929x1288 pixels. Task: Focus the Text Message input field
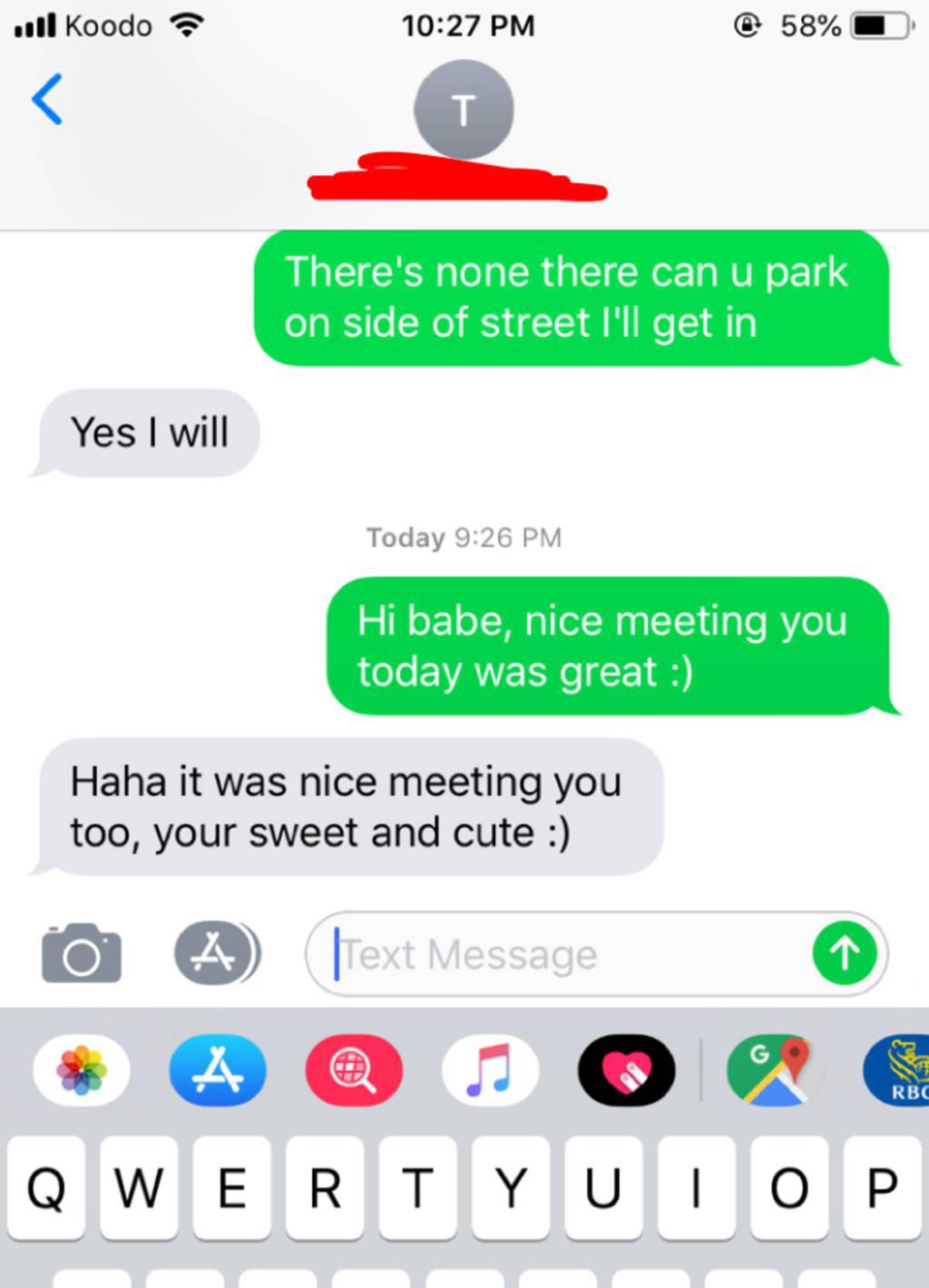[562, 954]
